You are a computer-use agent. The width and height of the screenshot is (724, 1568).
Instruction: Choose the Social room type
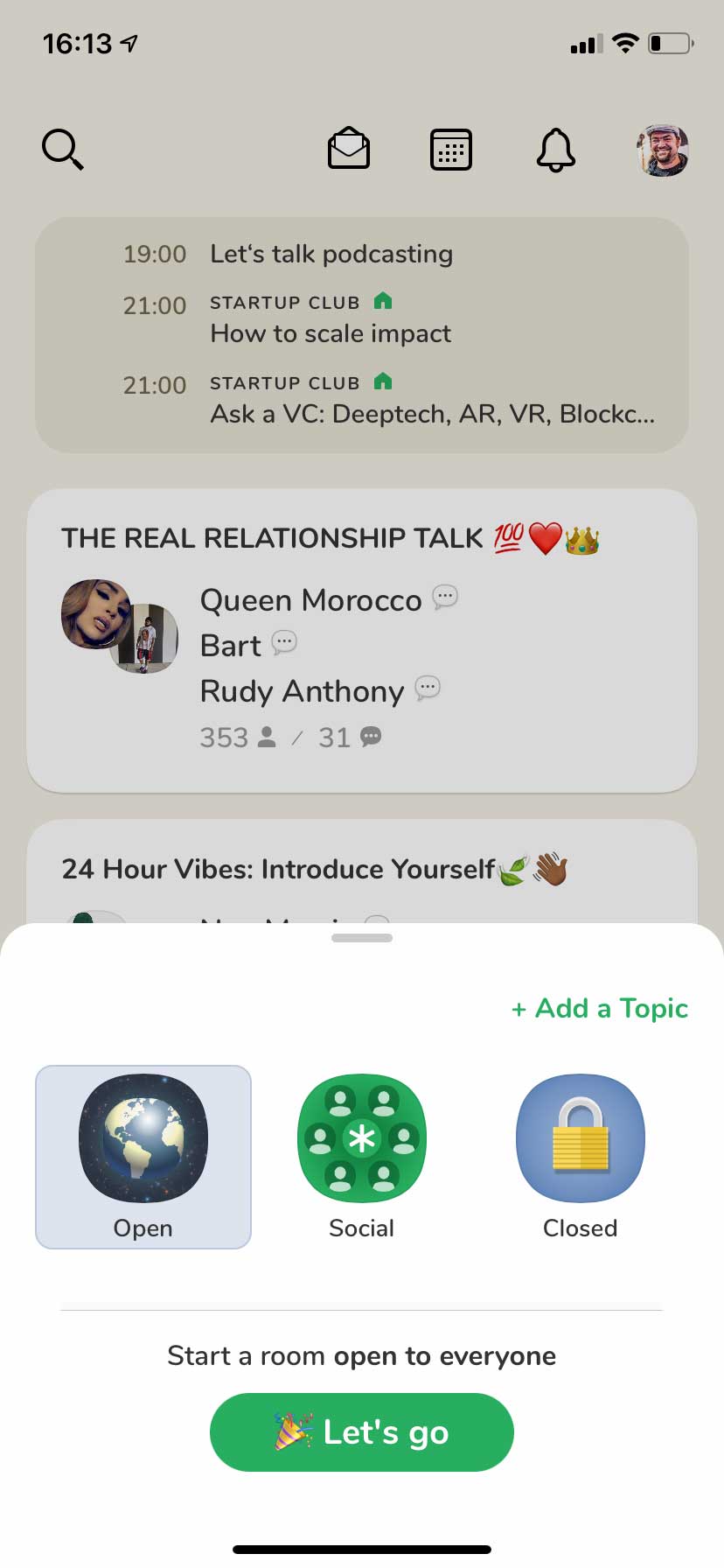click(x=361, y=1156)
